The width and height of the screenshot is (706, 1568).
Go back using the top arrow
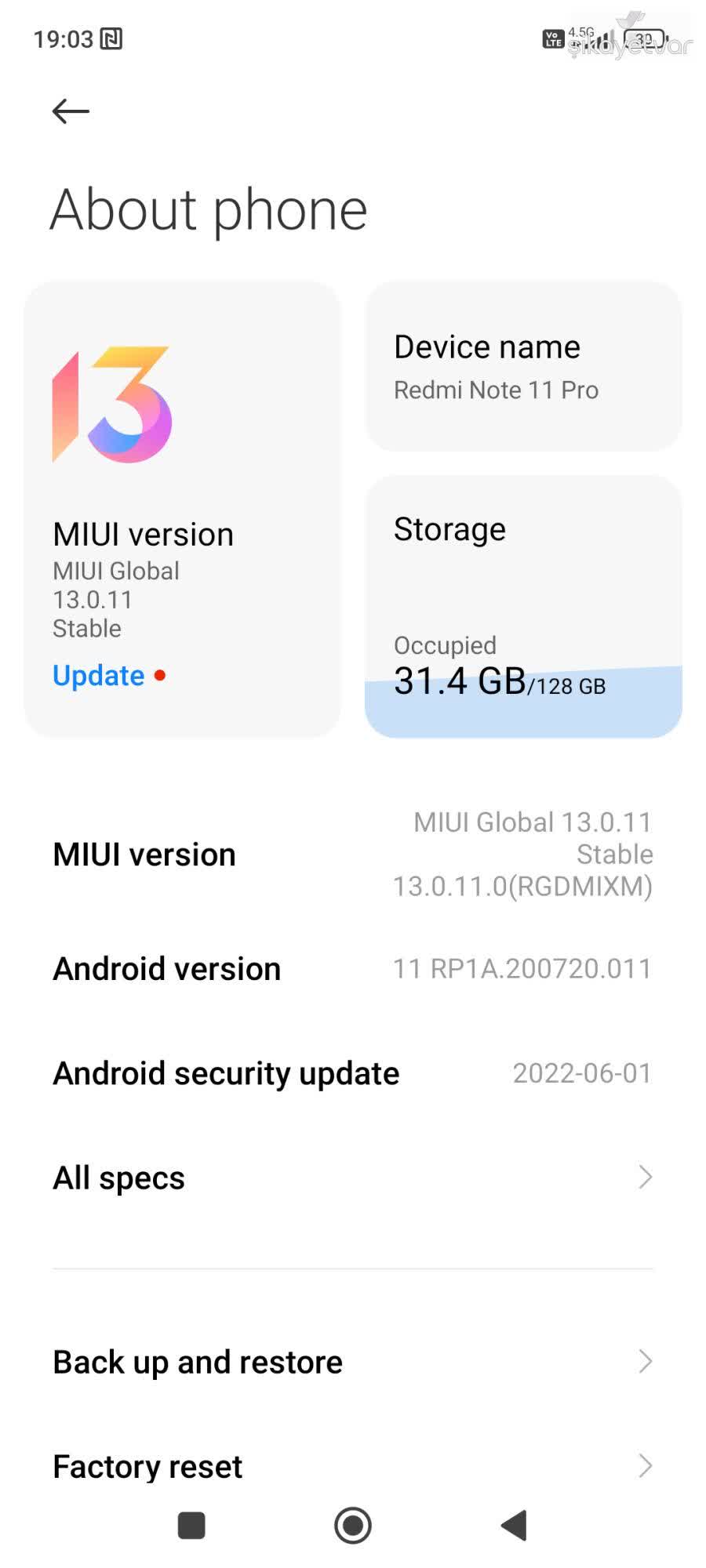[71, 111]
